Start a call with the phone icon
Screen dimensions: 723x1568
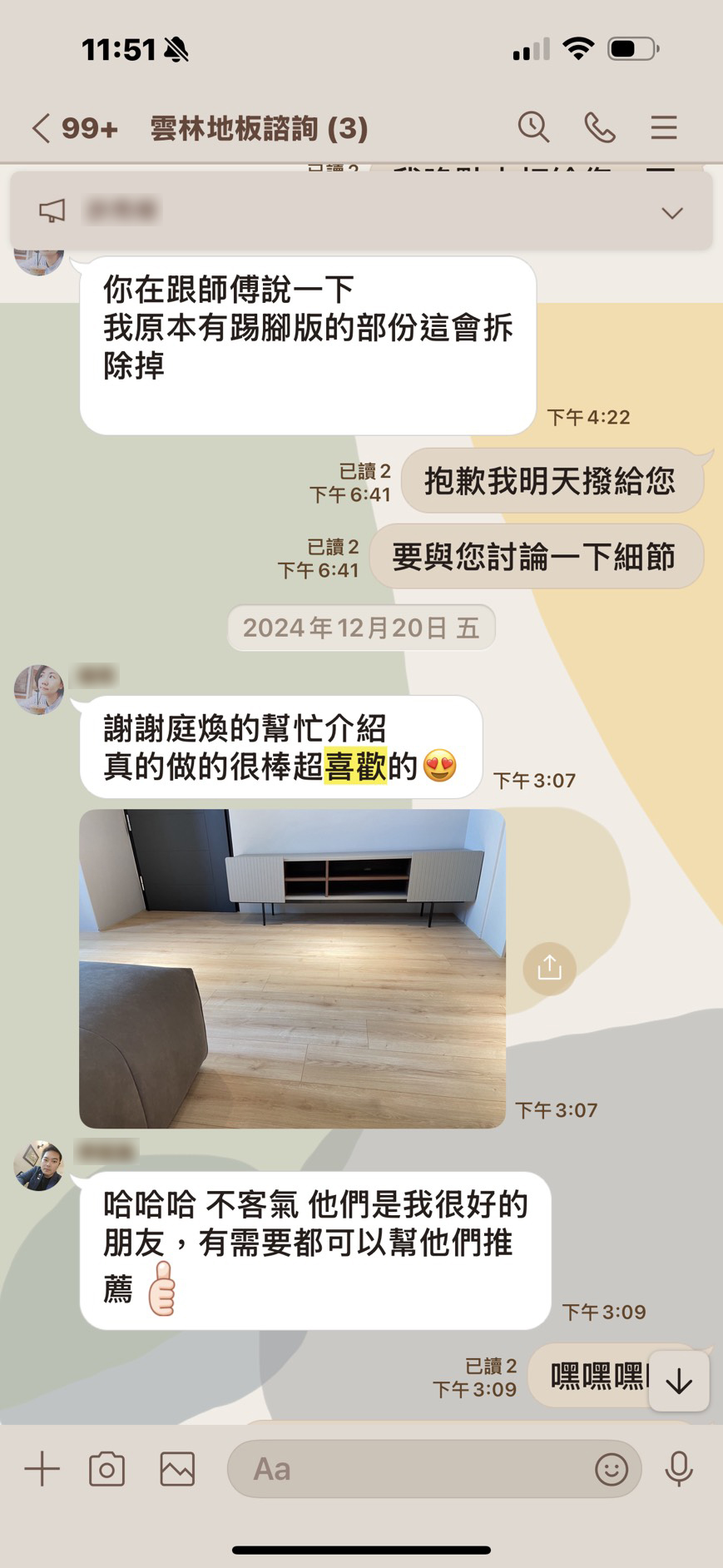coord(599,128)
